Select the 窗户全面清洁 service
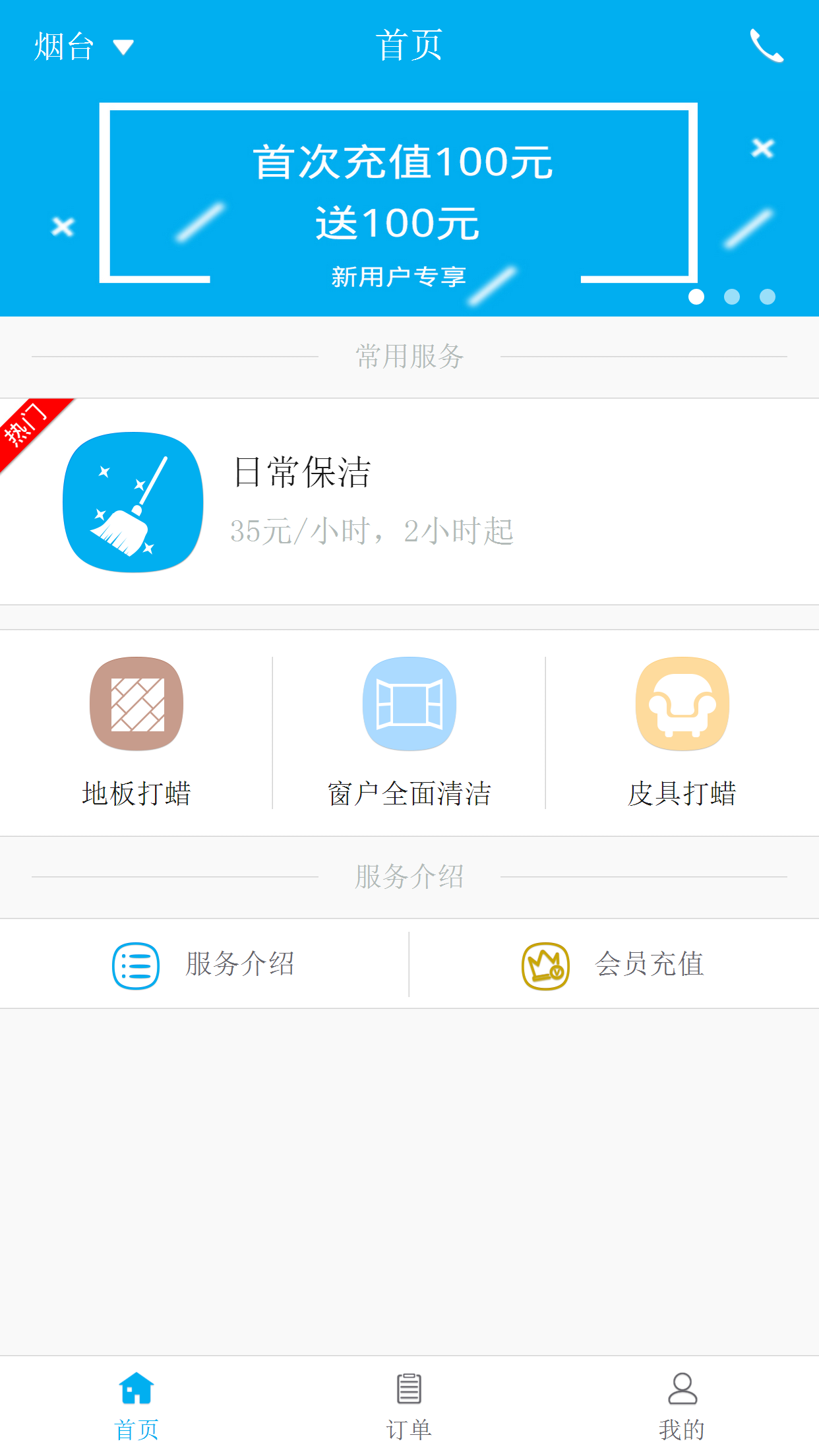This screenshot has height=1456, width=819. coord(409,732)
